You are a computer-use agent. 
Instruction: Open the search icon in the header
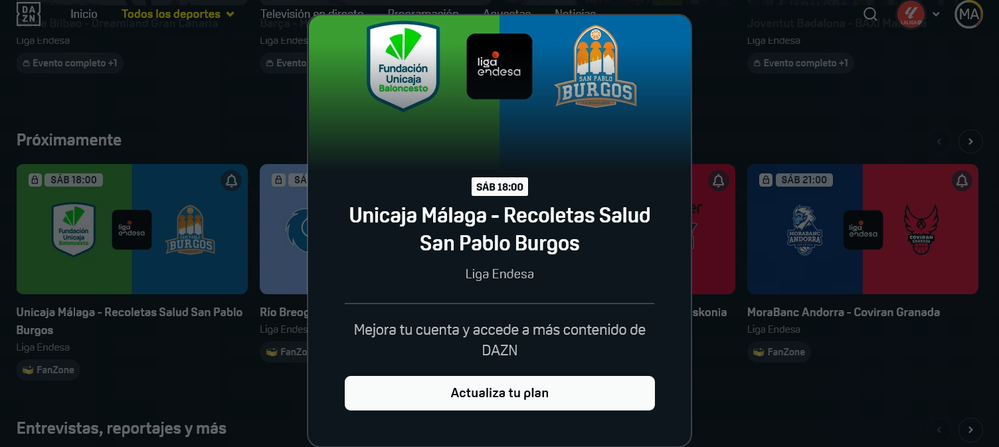[x=870, y=14]
